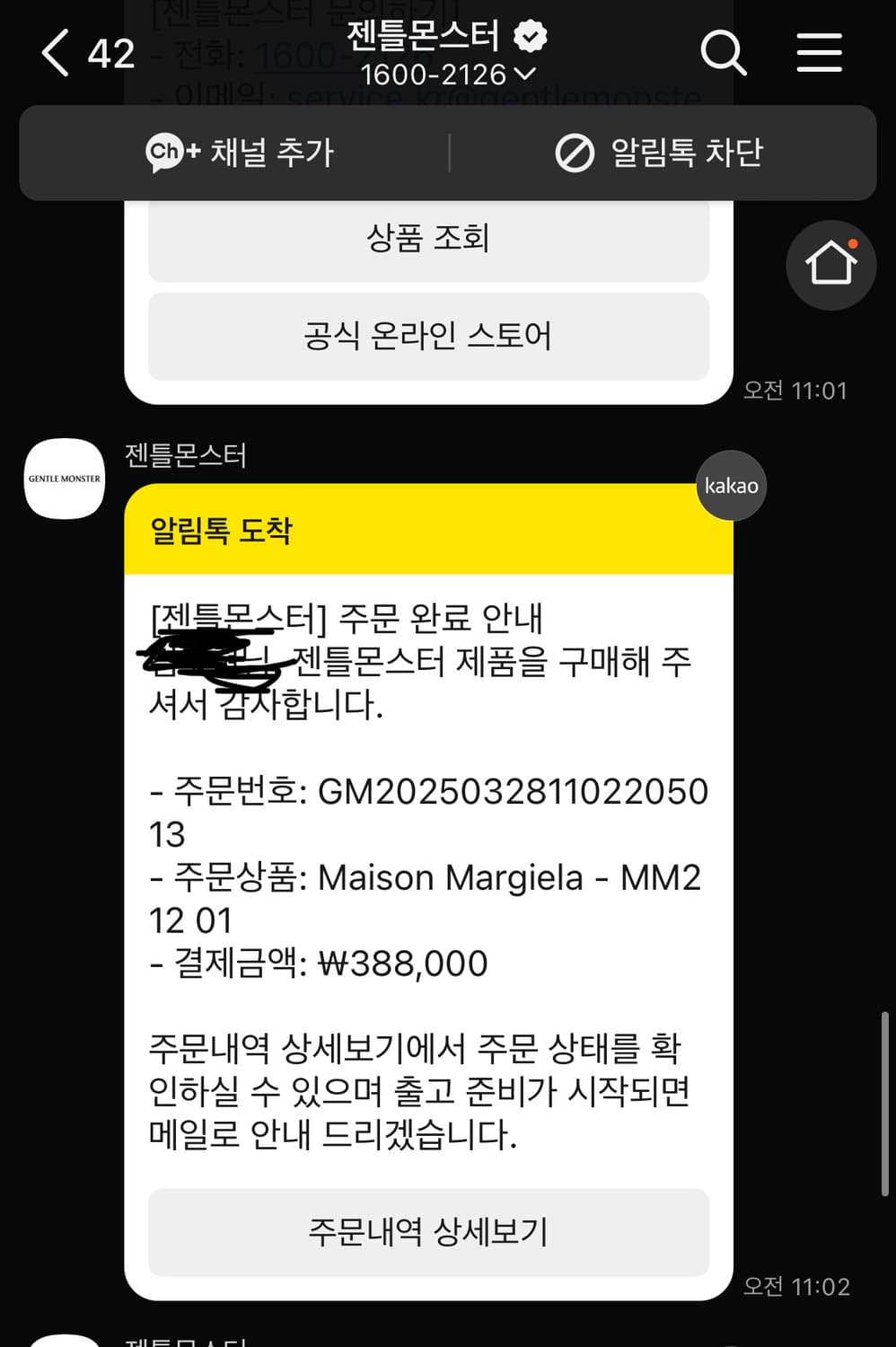
Task: Click the Gentle Monster logo profile icon
Action: click(x=64, y=479)
